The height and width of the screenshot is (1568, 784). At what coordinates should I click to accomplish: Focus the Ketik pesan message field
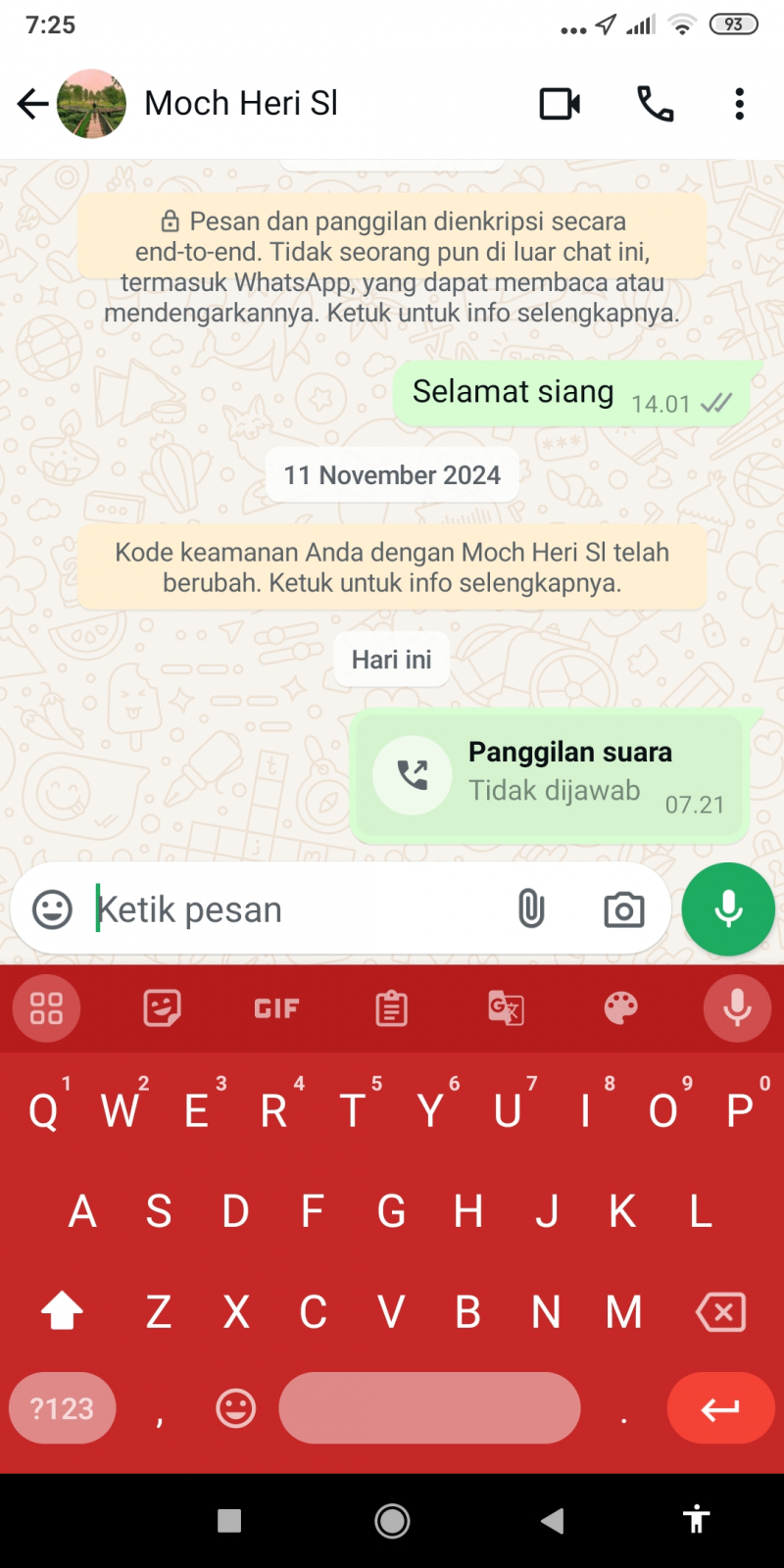coord(294,909)
